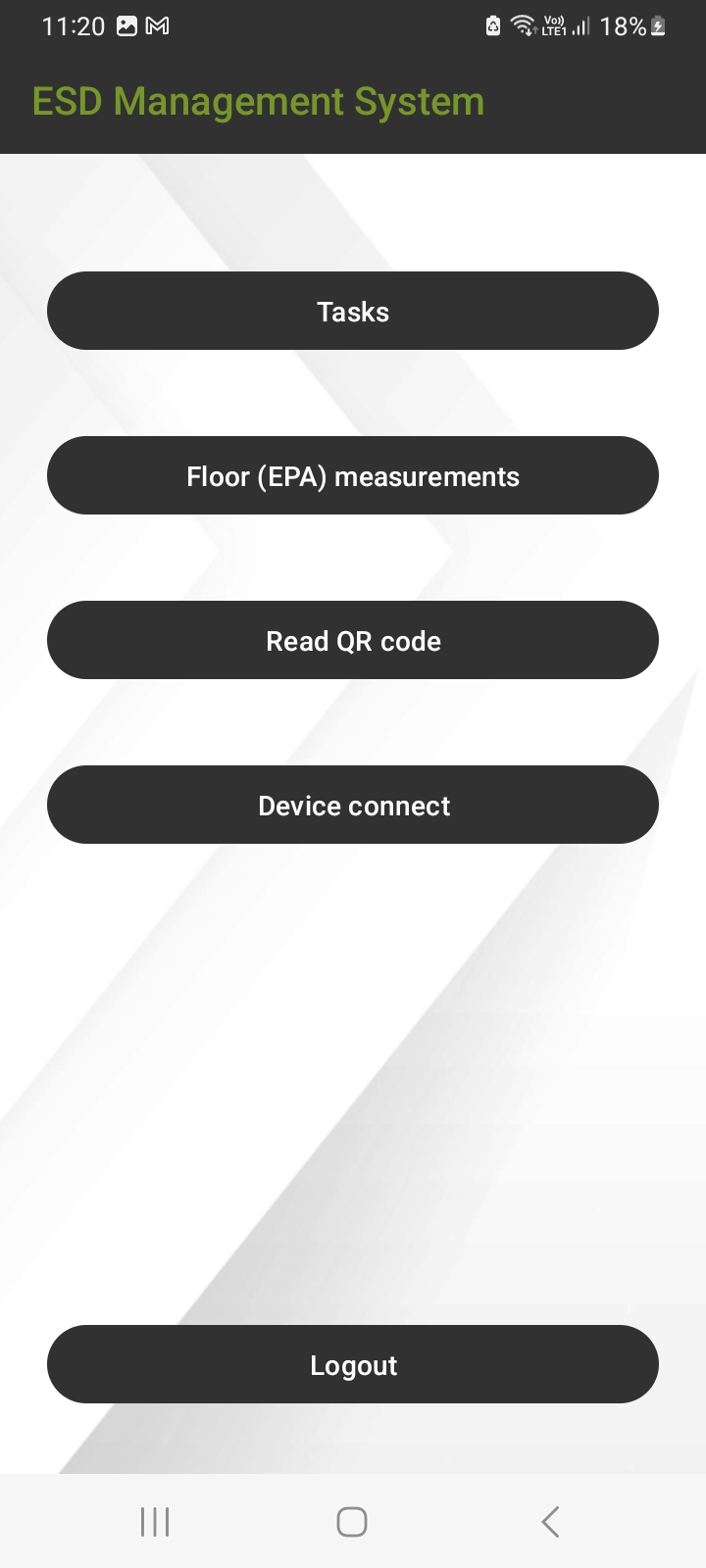Log out of the app
The width and height of the screenshot is (706, 1568).
353,1364
